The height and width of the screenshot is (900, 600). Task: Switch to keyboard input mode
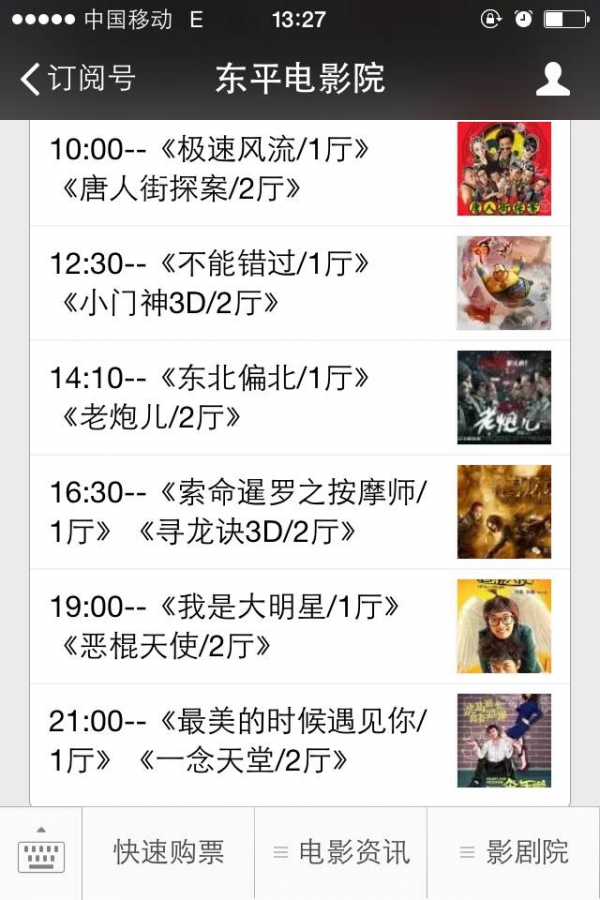point(41,853)
